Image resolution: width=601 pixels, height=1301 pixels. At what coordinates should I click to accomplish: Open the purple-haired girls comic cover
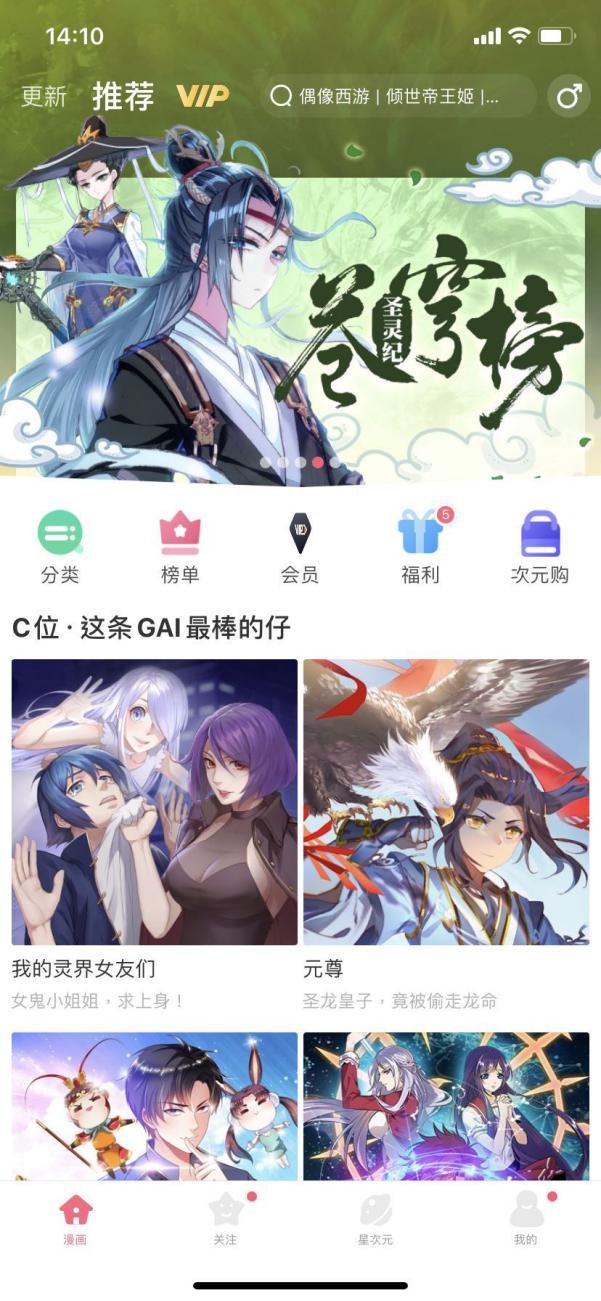click(x=446, y=1105)
